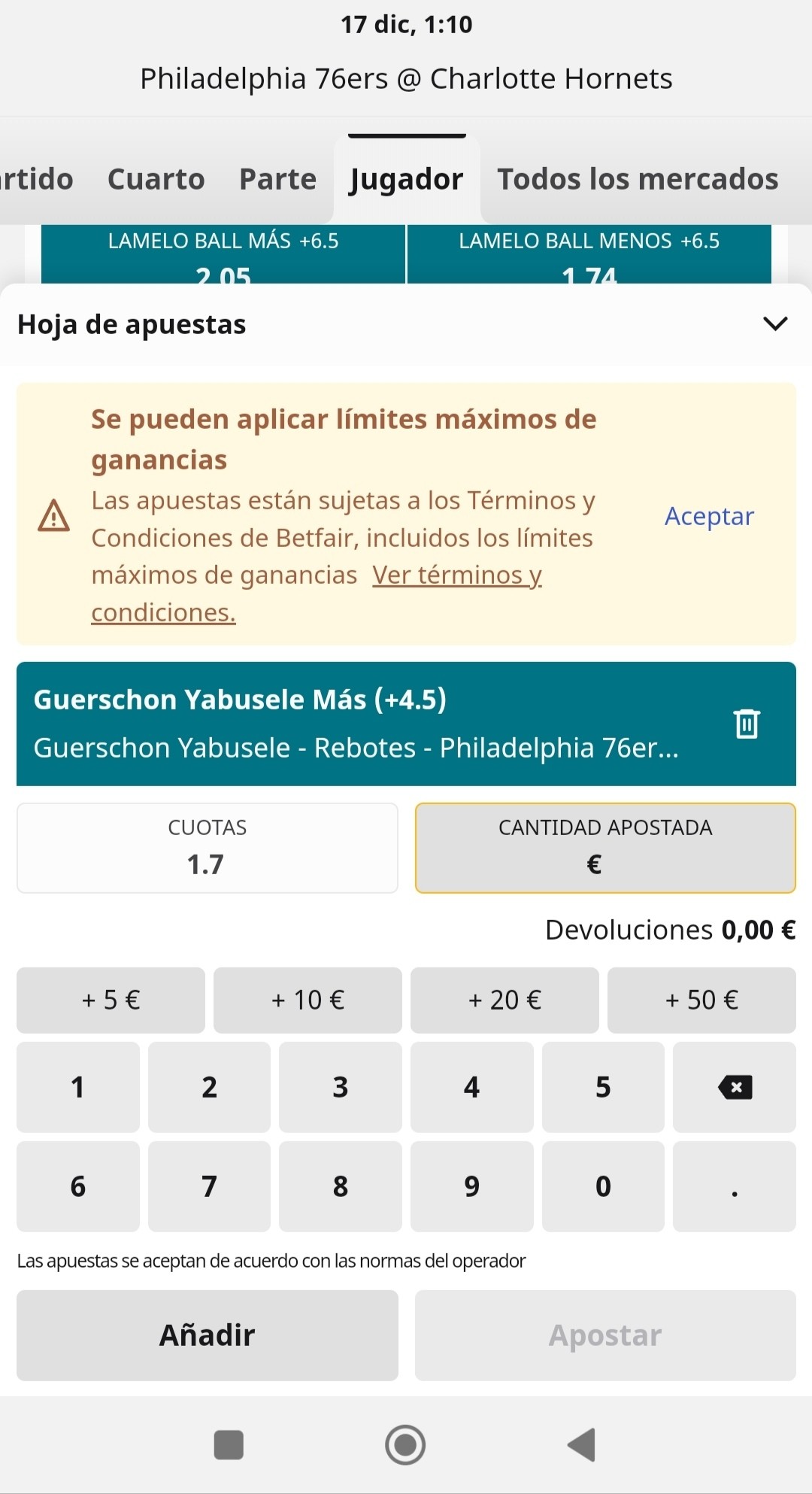Open Ver términos y condiciones link
Screen dimensions: 812x1494
tap(316, 594)
